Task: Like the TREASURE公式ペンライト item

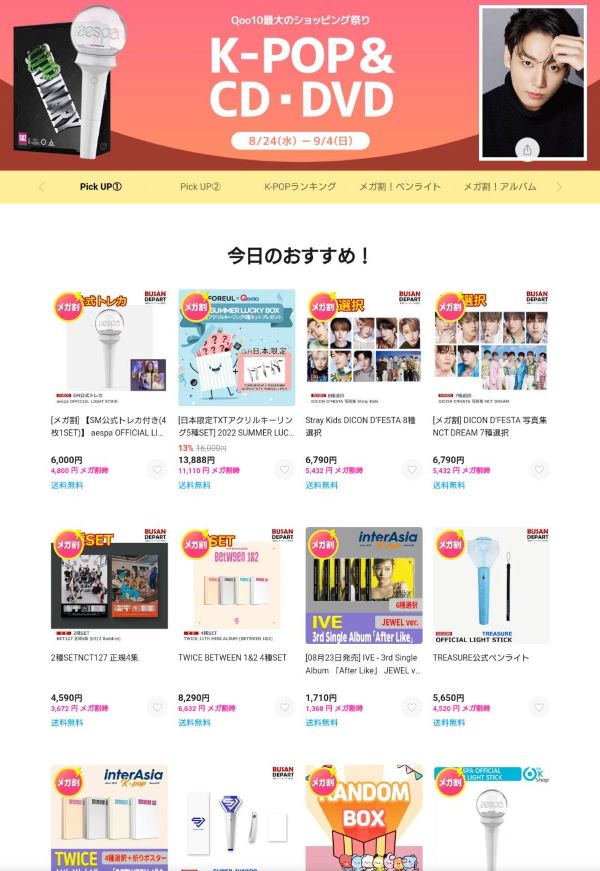Action: [x=539, y=707]
